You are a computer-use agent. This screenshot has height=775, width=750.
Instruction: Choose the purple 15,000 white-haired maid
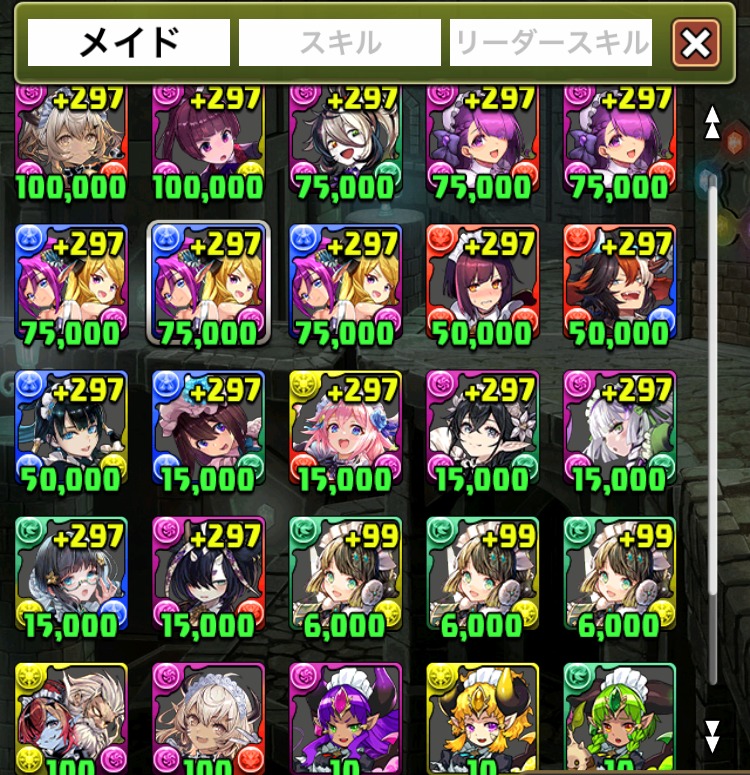tap(619, 430)
